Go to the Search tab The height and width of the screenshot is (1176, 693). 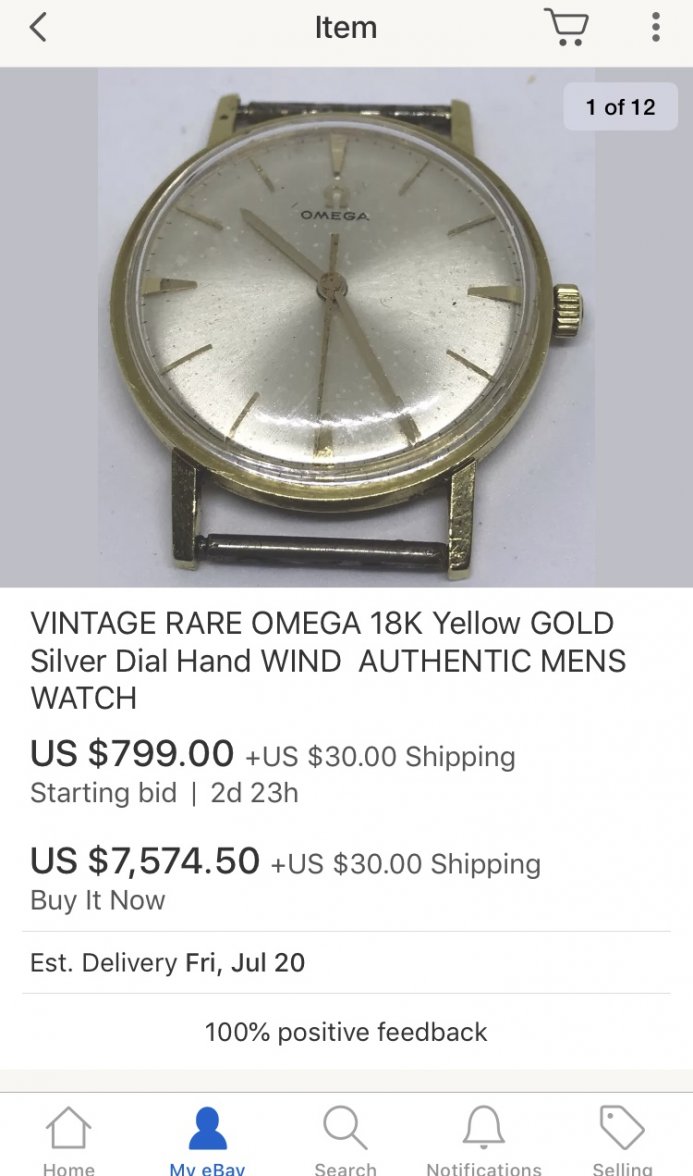click(345, 1138)
